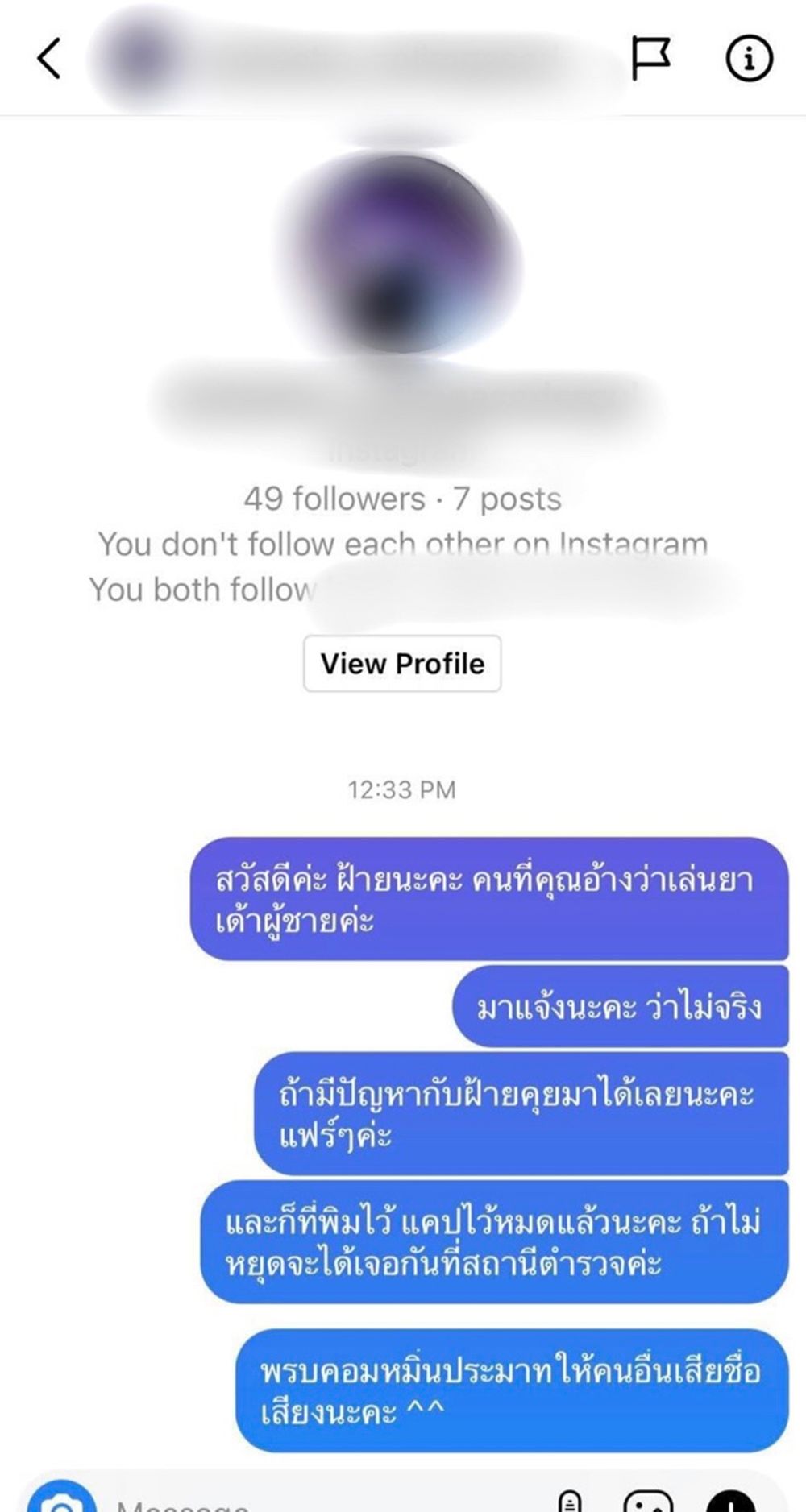Open the blurred profile picture
Screen dimensions: 806x1512
(401, 251)
